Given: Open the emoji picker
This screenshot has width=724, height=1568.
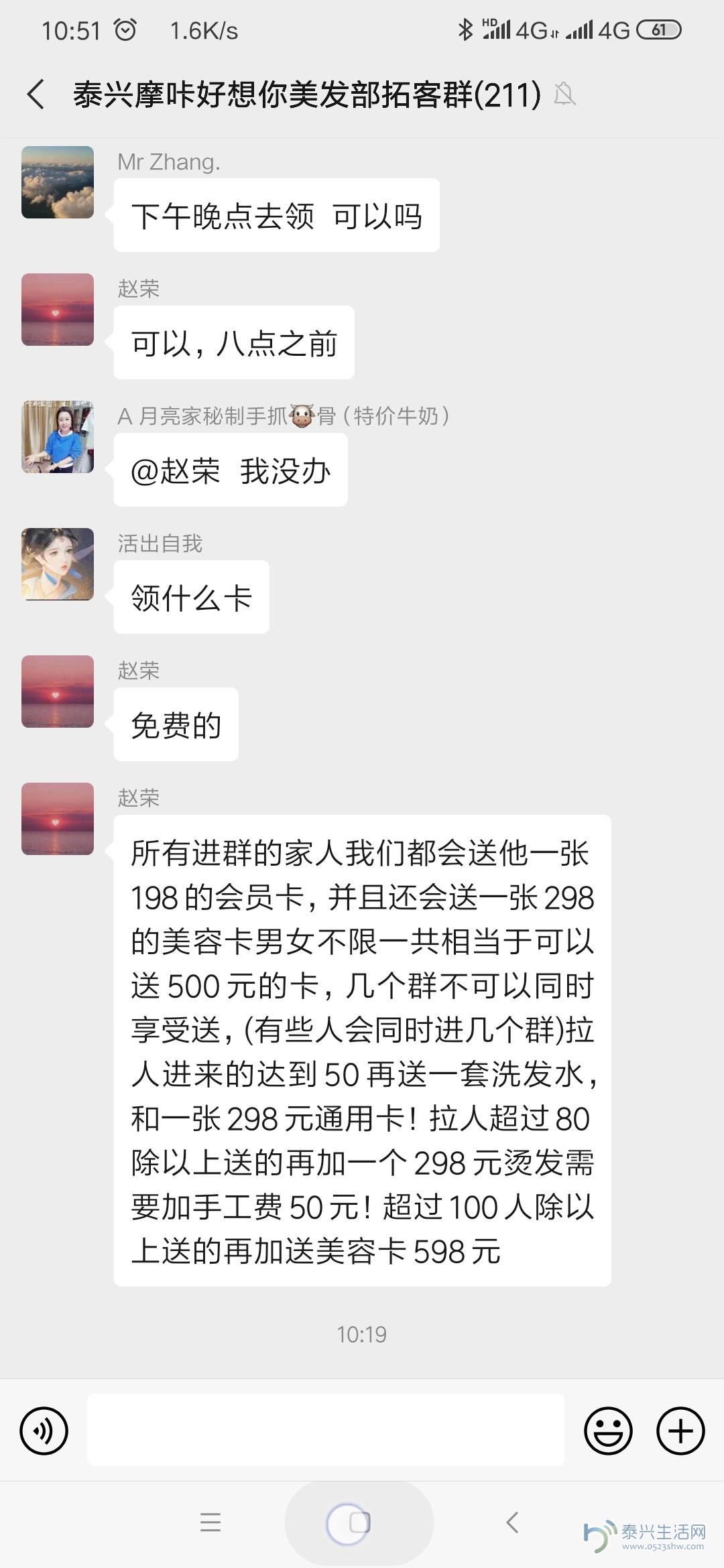Looking at the screenshot, I should click(608, 1431).
